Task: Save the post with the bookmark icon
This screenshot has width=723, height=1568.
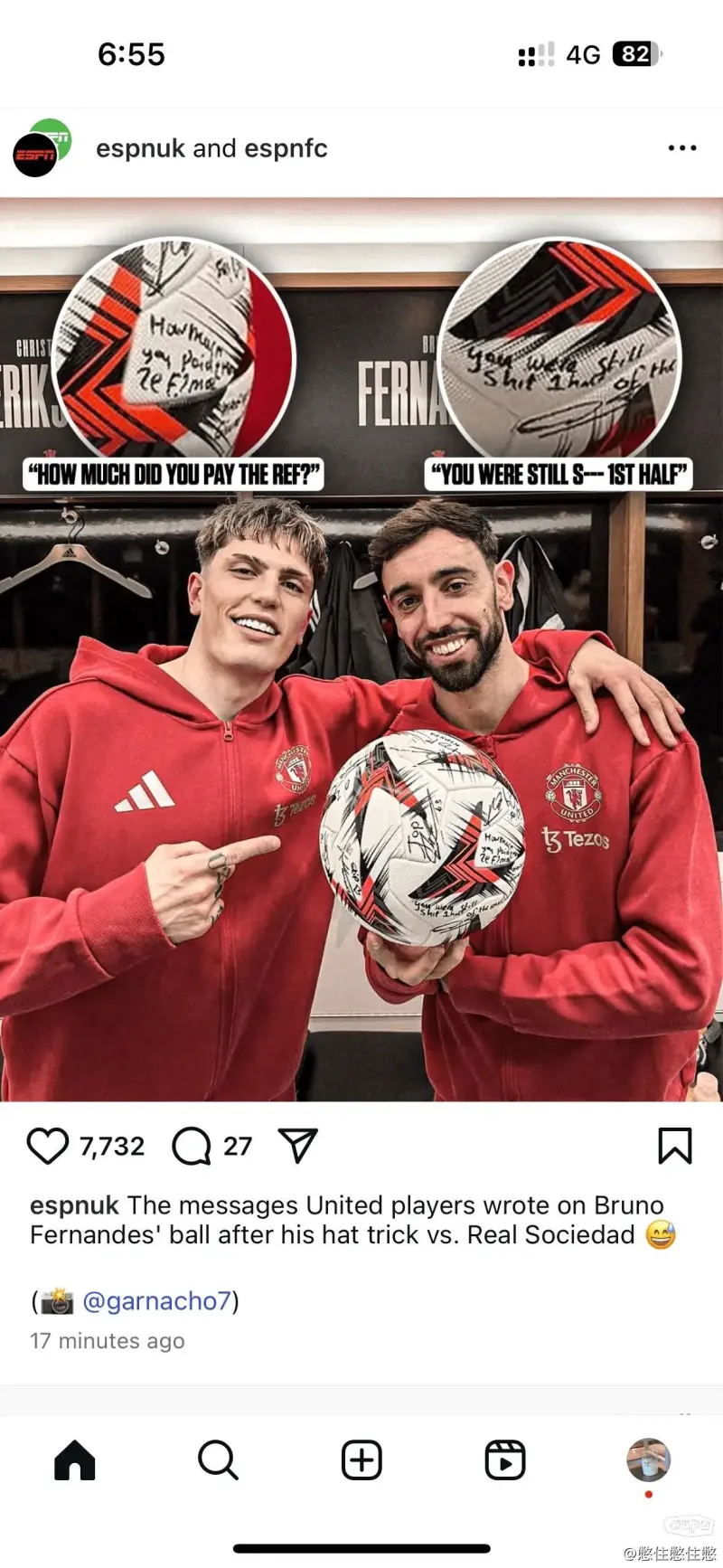Action: click(x=674, y=1146)
